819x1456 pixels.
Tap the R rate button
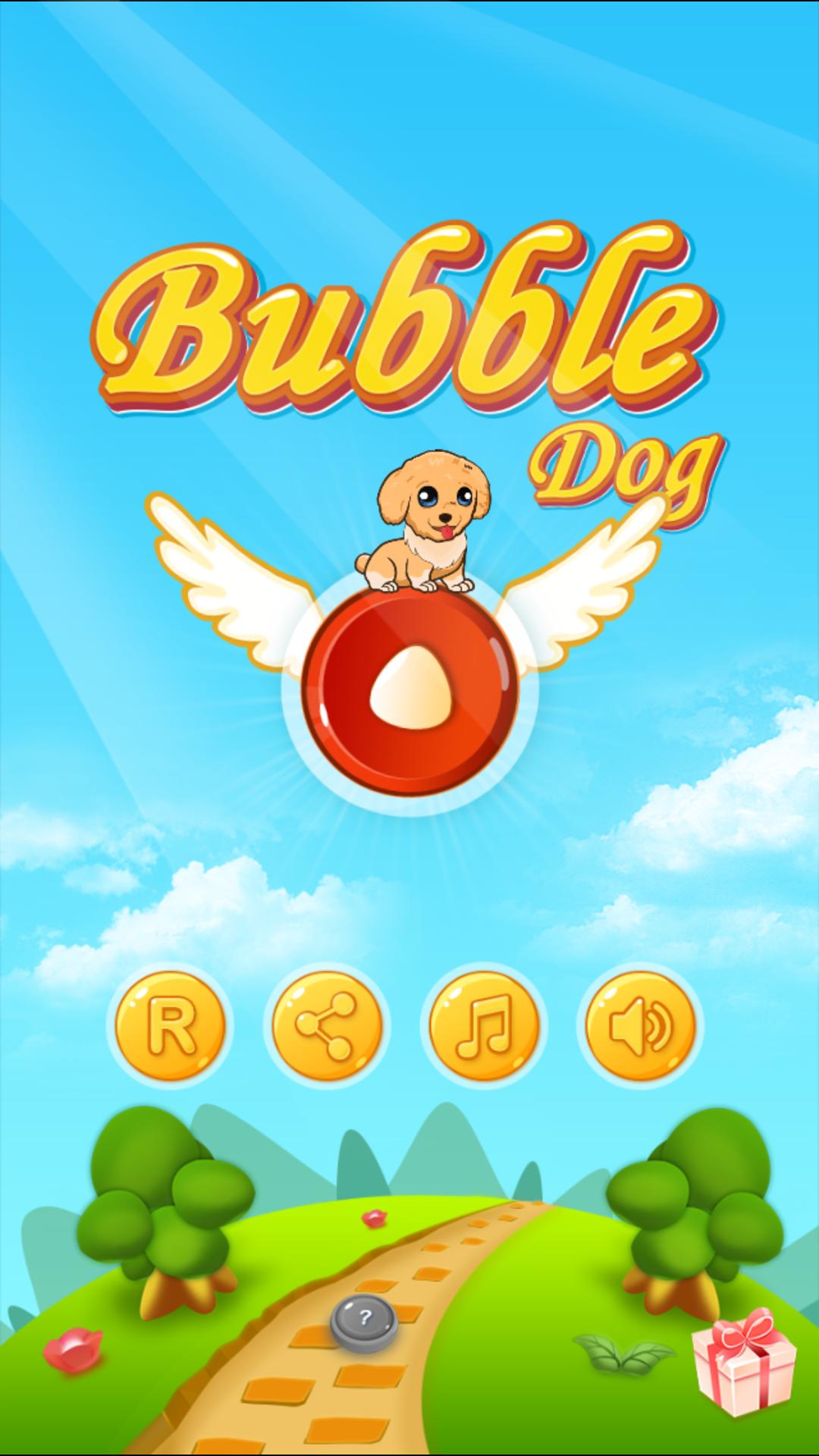pos(171,1026)
